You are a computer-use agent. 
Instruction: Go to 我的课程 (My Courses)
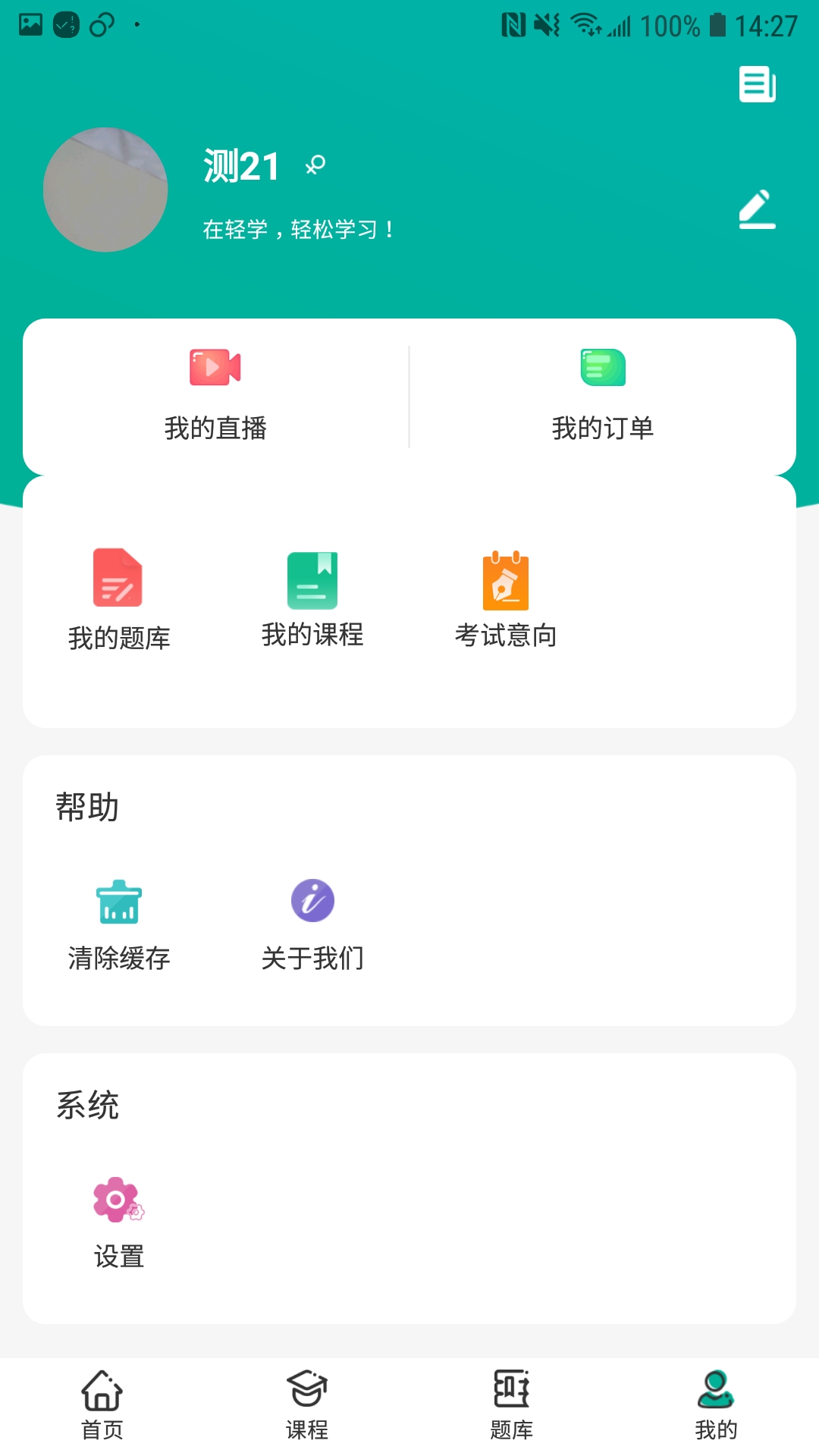pos(312,600)
